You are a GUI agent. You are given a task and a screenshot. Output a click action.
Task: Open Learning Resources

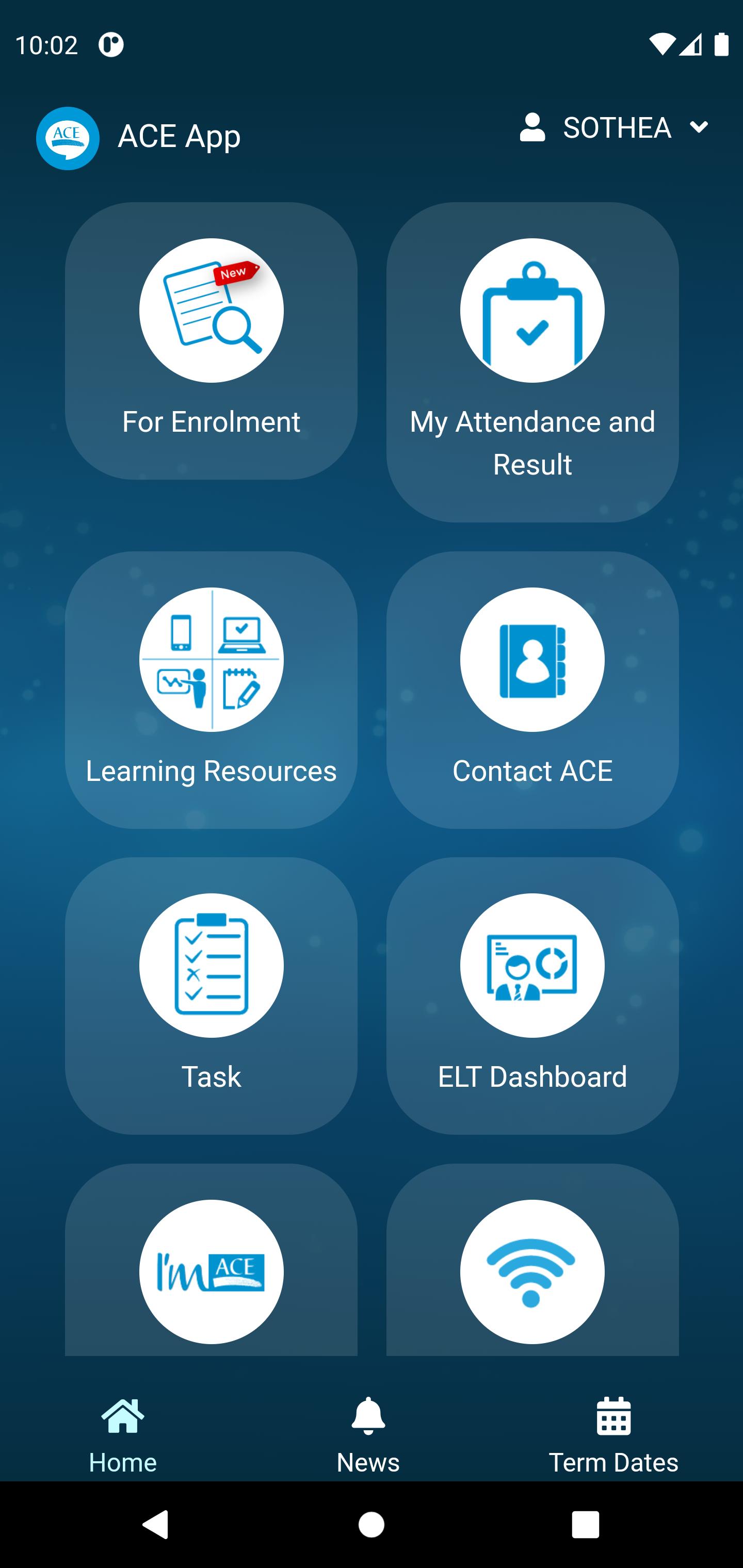(211, 689)
